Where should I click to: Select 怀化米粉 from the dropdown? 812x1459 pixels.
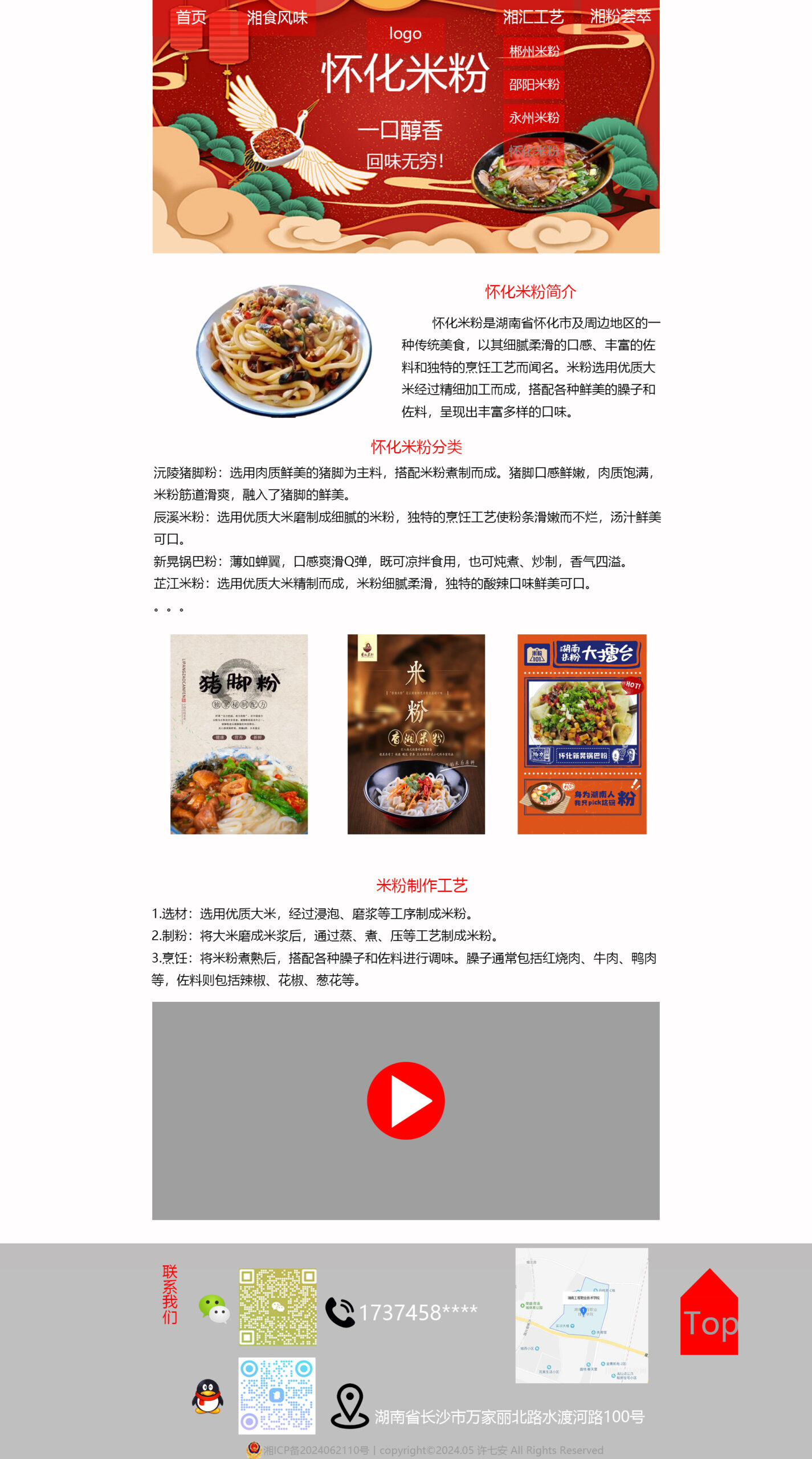click(534, 151)
